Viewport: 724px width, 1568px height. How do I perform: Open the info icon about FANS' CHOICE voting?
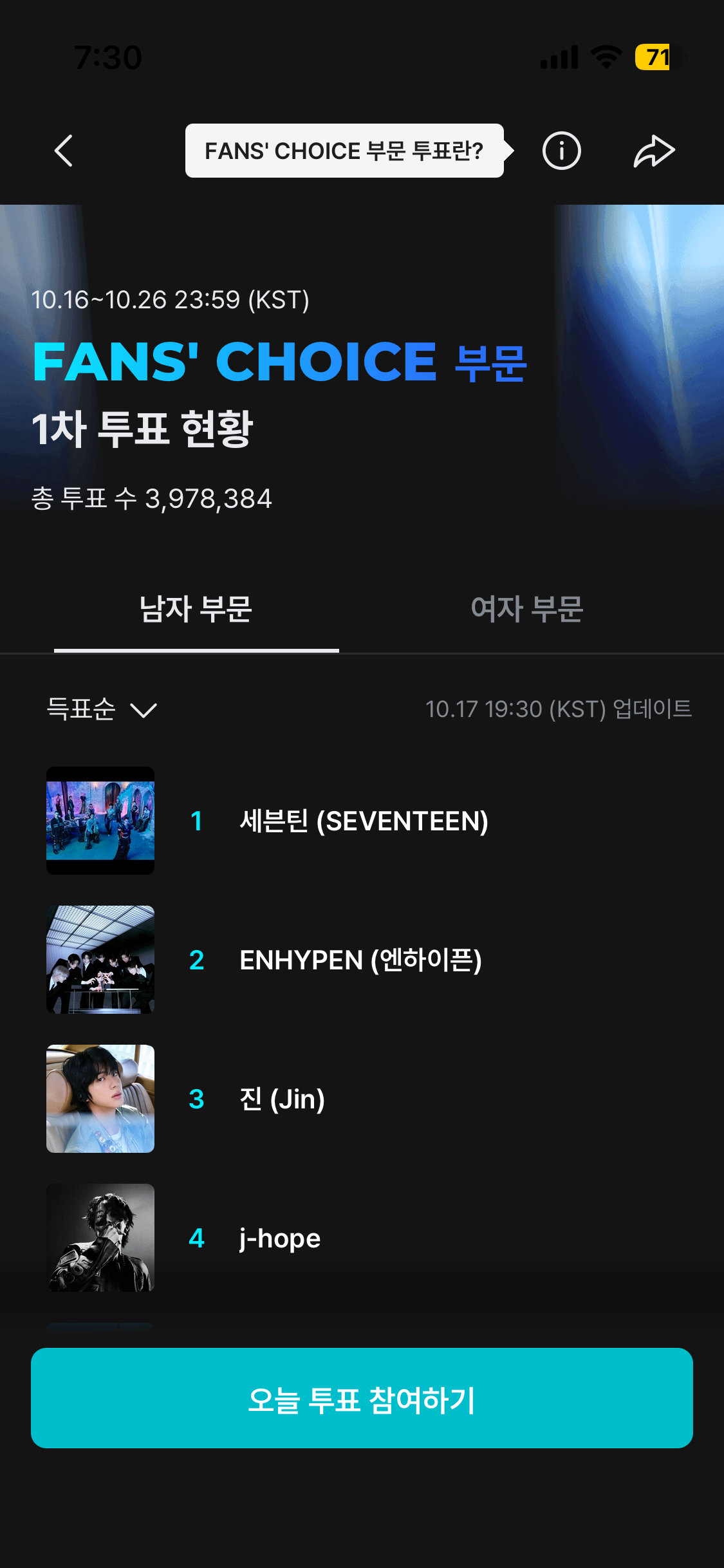click(x=561, y=151)
